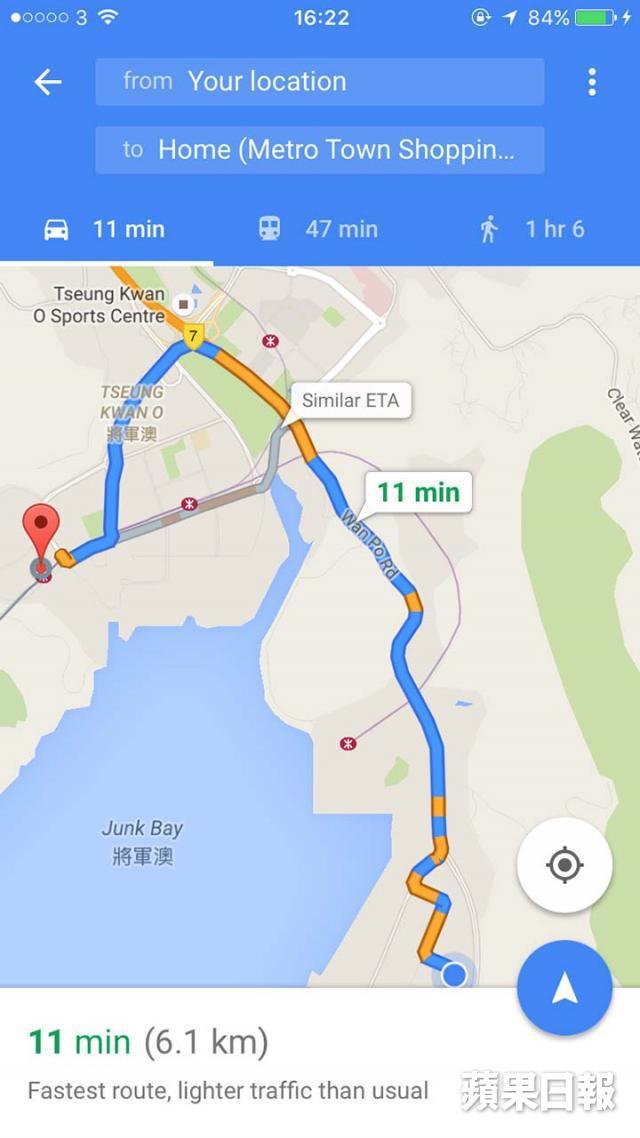Switch to the transit 47 min tab
640x1138 pixels.
point(319,229)
